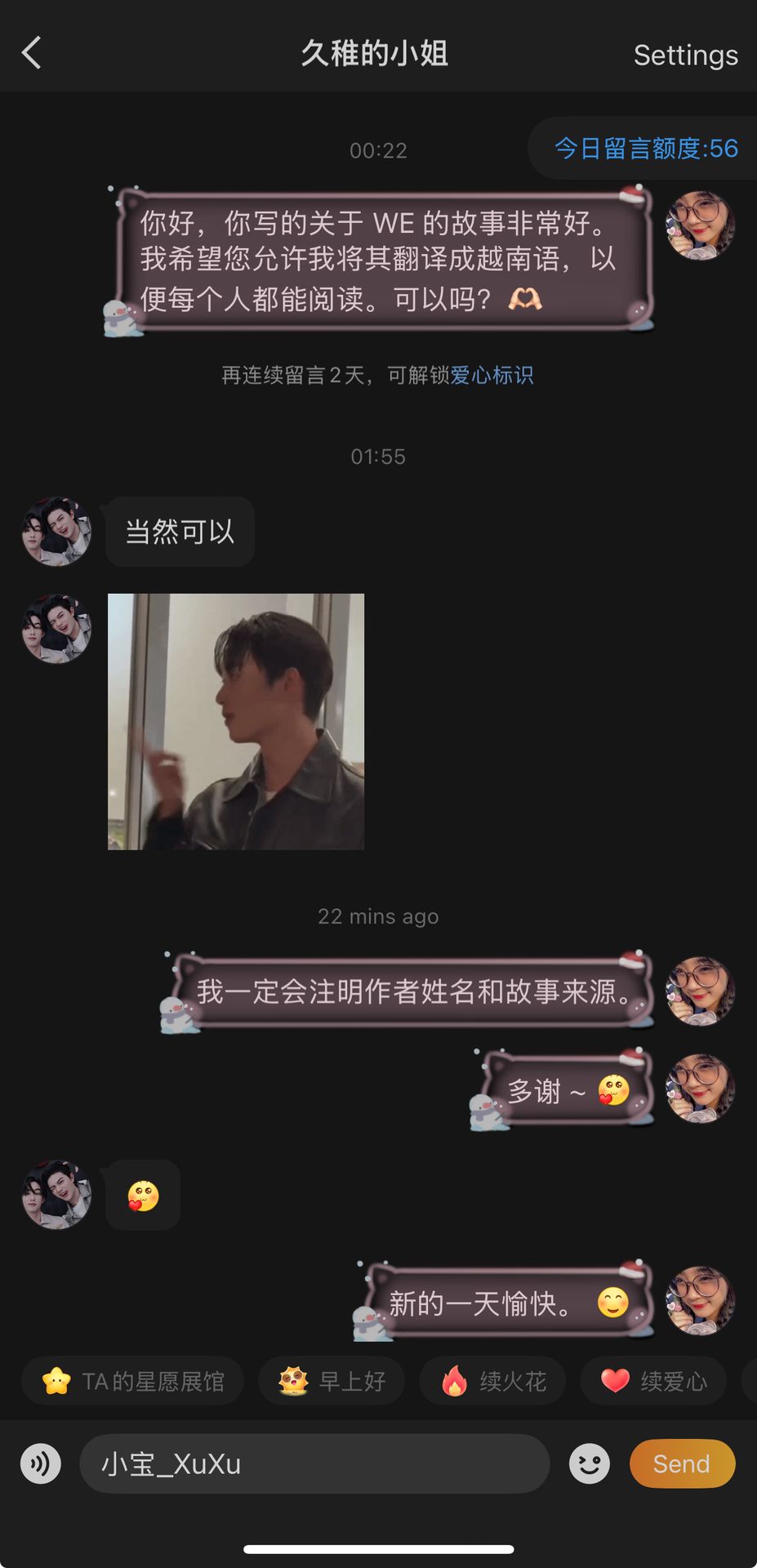
Task: Open the emoji picker
Action: point(590,1463)
